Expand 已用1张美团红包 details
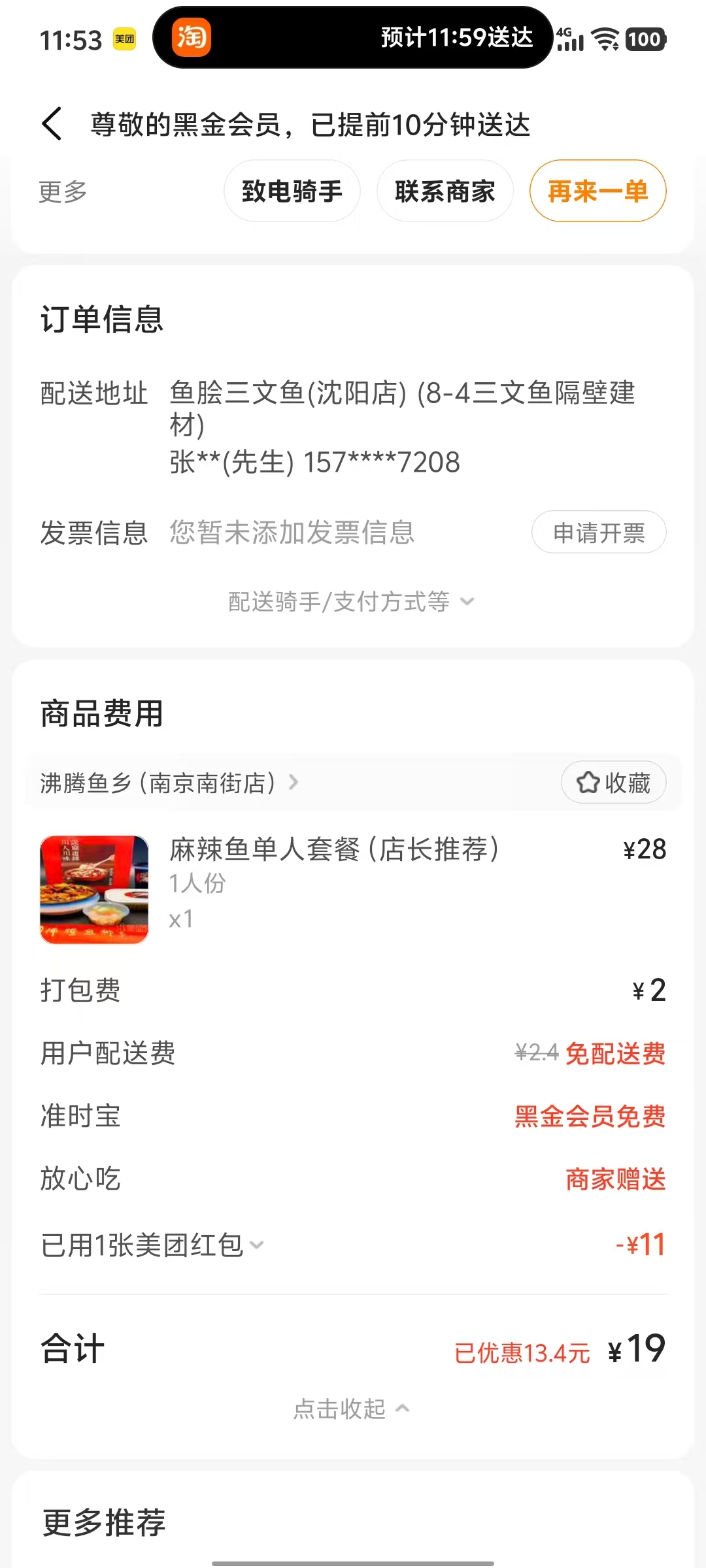 (x=152, y=1245)
